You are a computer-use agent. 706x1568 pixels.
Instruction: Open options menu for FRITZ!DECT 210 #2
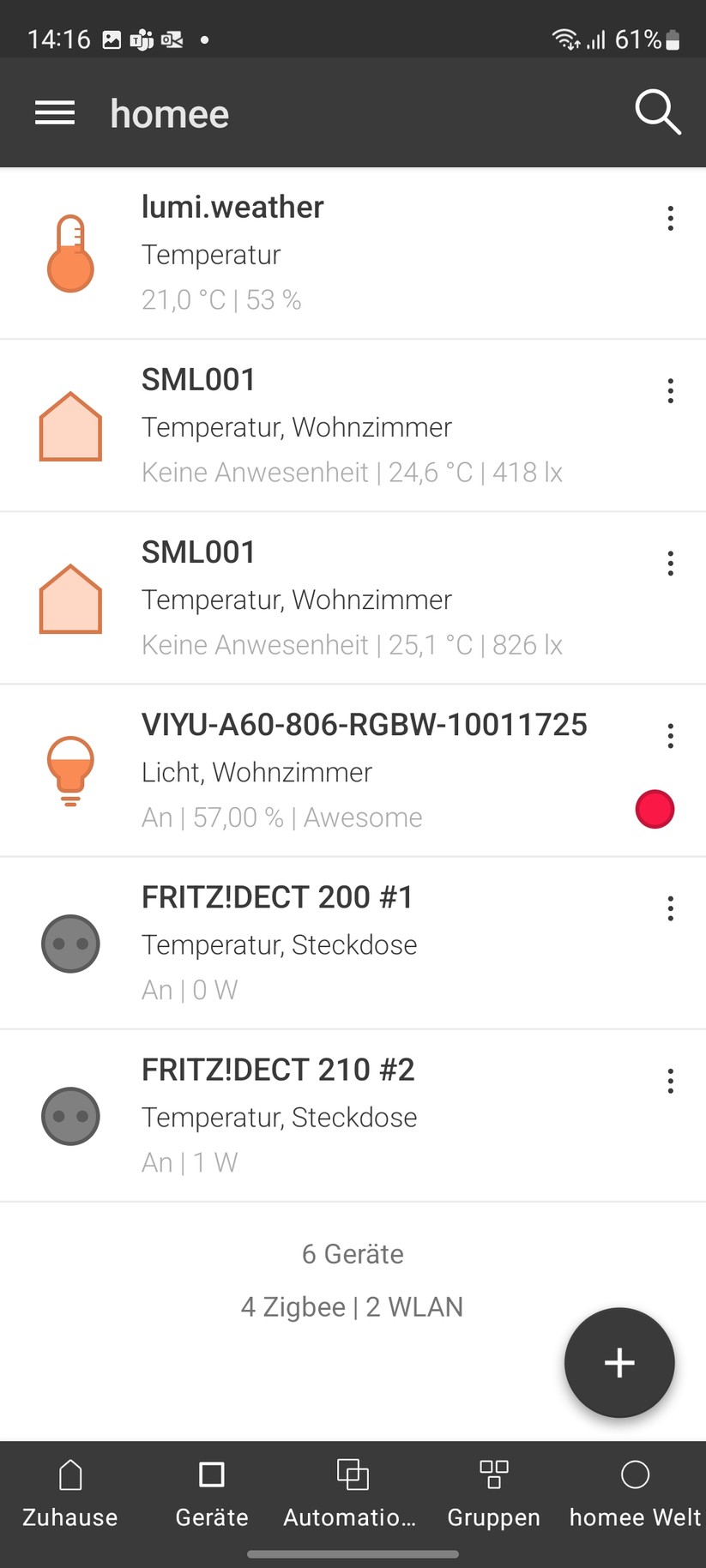pyautogui.click(x=670, y=1081)
